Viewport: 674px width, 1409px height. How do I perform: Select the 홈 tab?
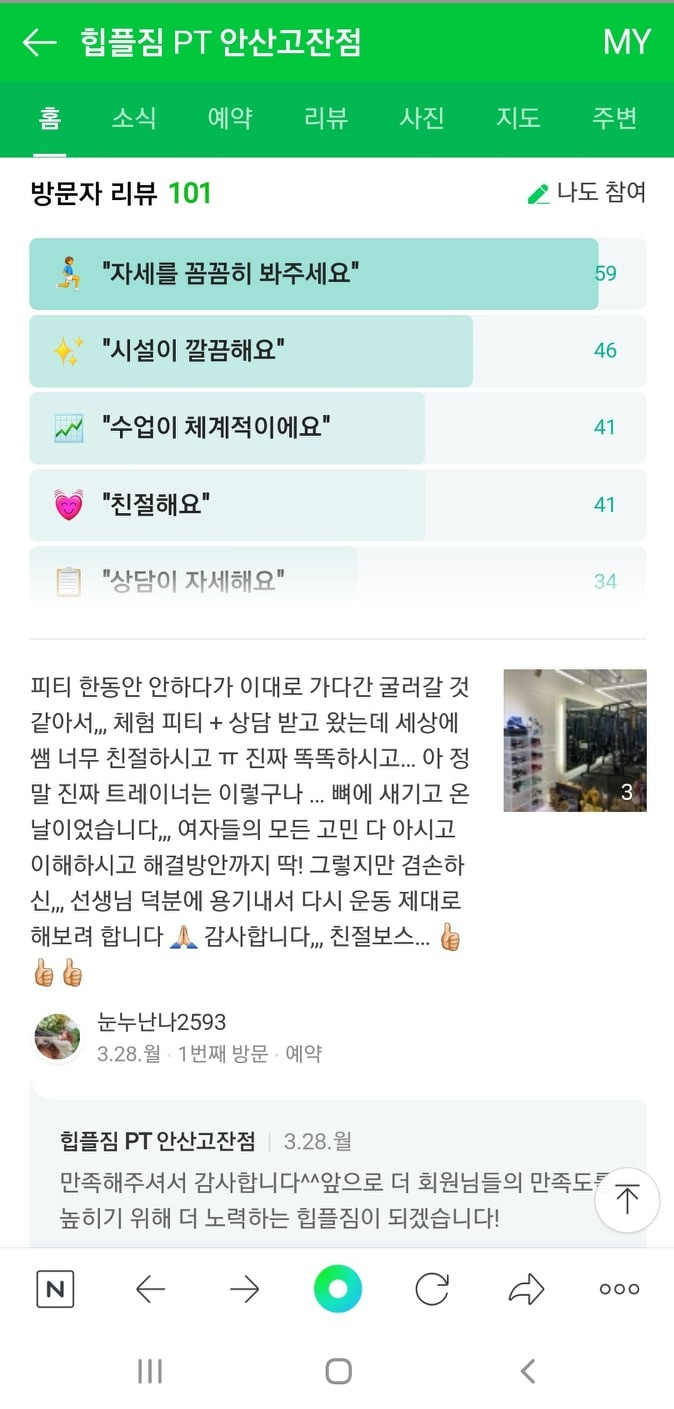pyautogui.click(x=50, y=118)
